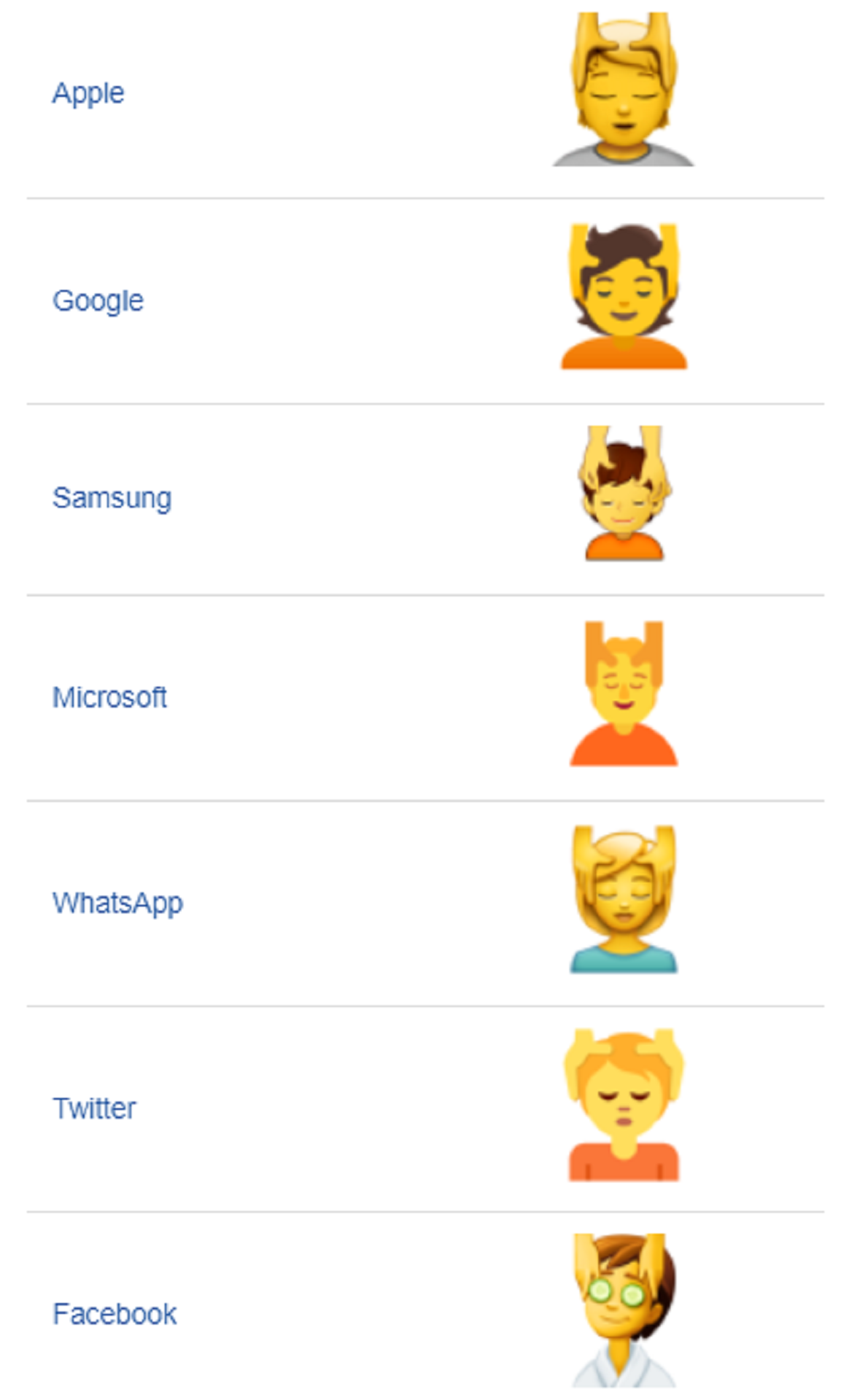The width and height of the screenshot is (841, 1400).
Task: View Google's massage emoji image
Action: (624, 296)
